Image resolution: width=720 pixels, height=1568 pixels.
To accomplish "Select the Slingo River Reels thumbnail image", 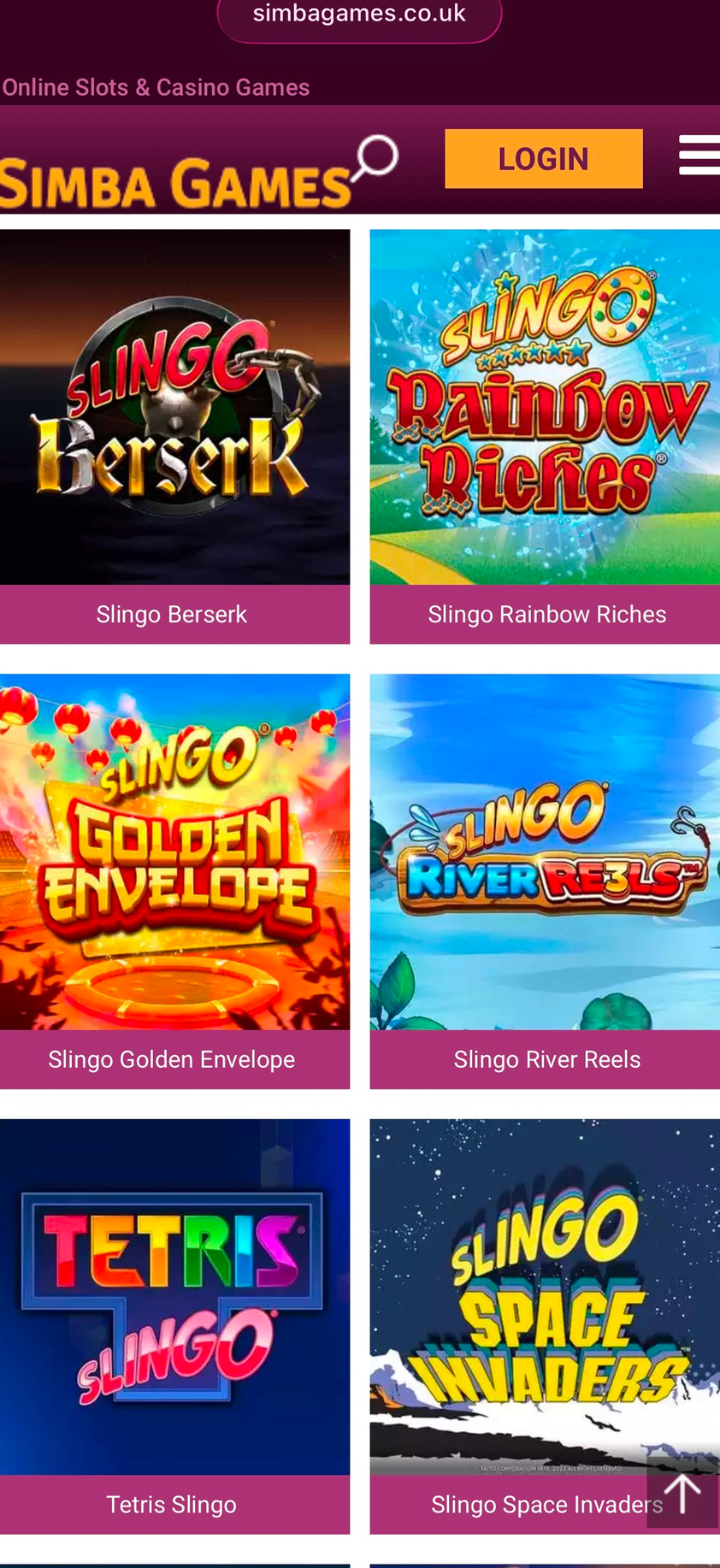I will (545, 851).
